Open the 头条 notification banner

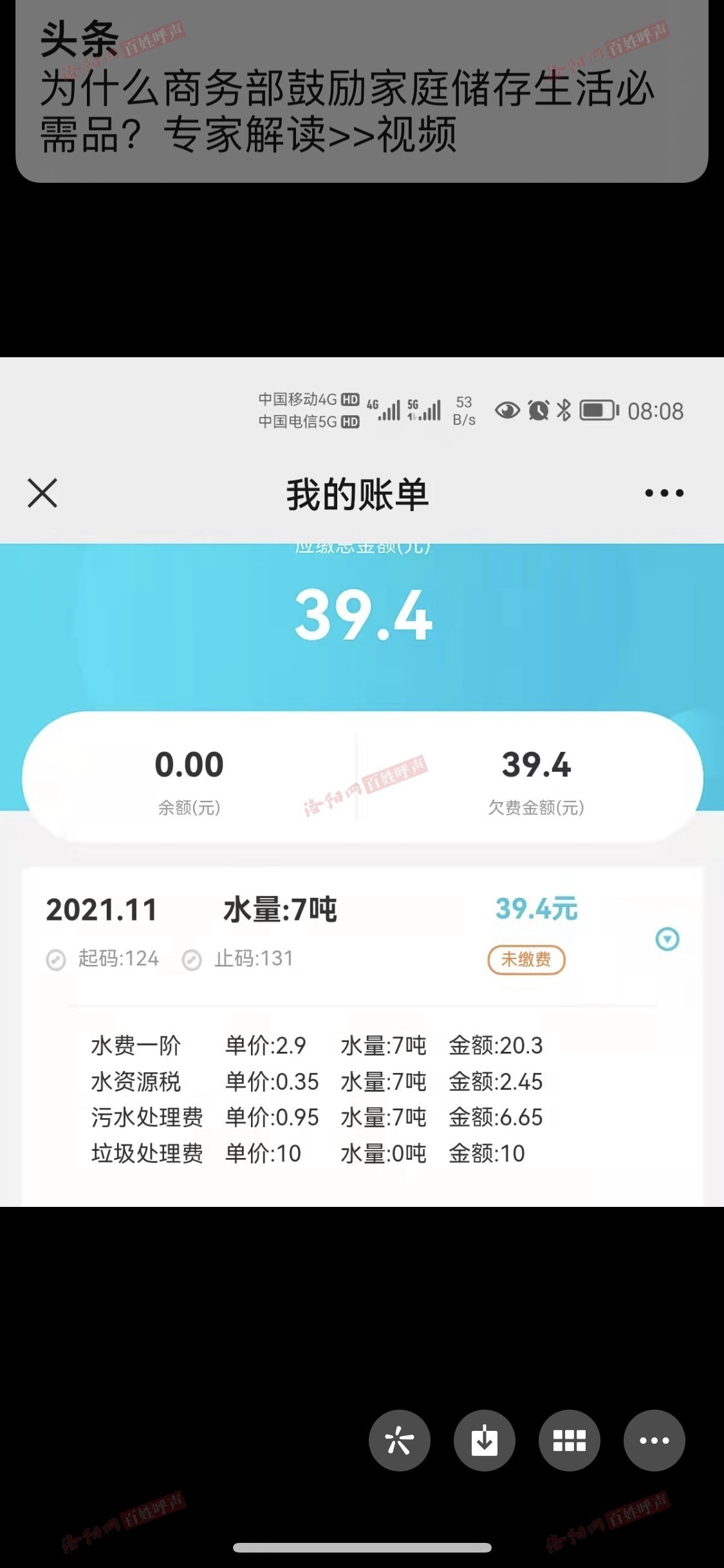click(362, 90)
